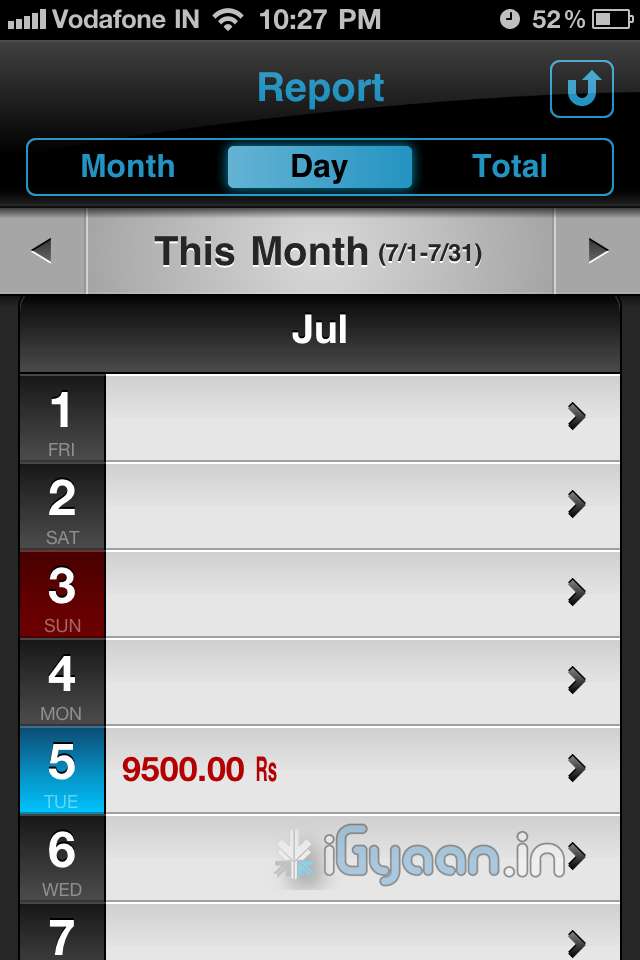The width and height of the screenshot is (640, 960).
Task: Select the Day tab
Action: pyautogui.click(x=319, y=166)
